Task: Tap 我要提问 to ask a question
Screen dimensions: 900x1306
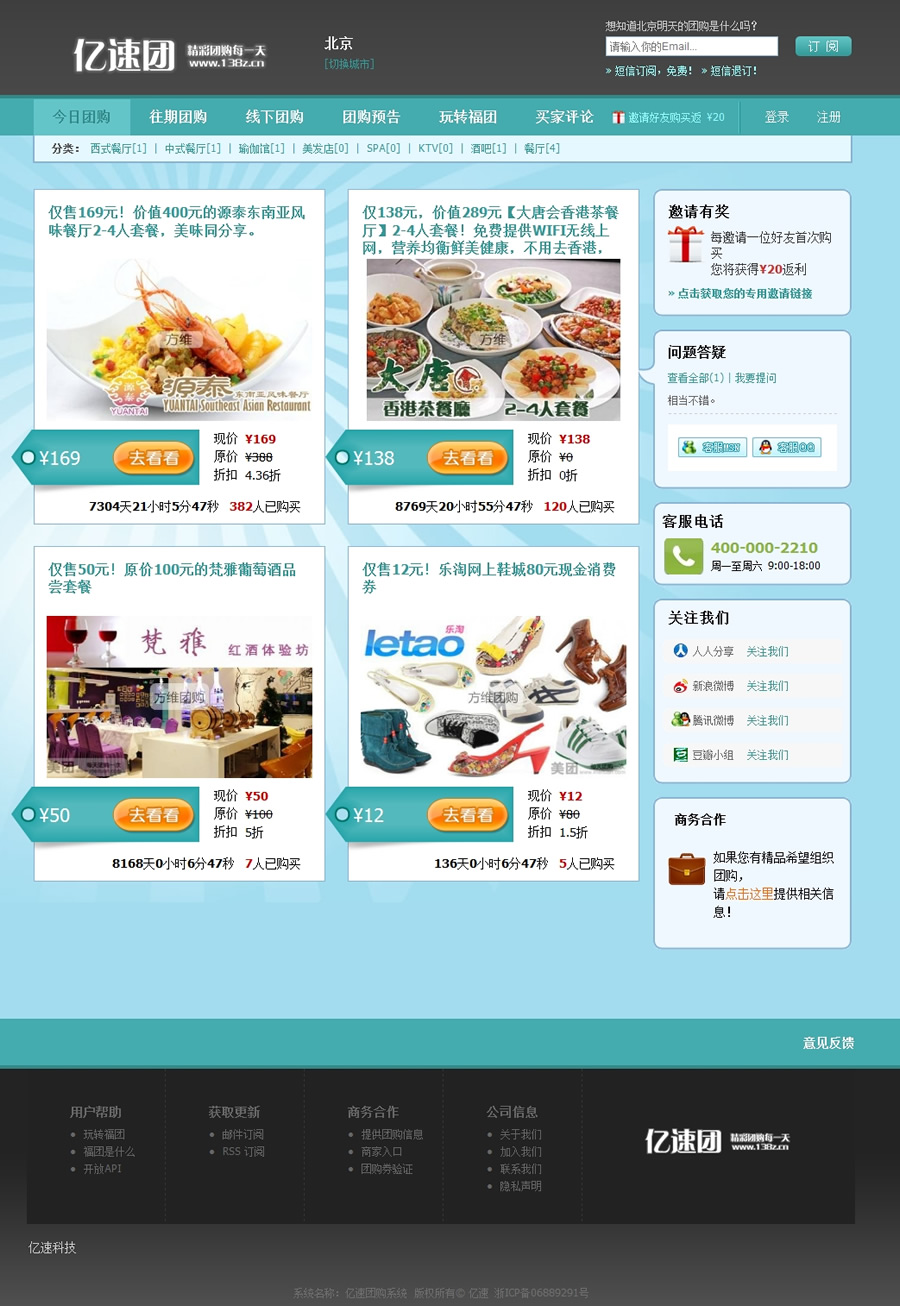Action: [755, 378]
